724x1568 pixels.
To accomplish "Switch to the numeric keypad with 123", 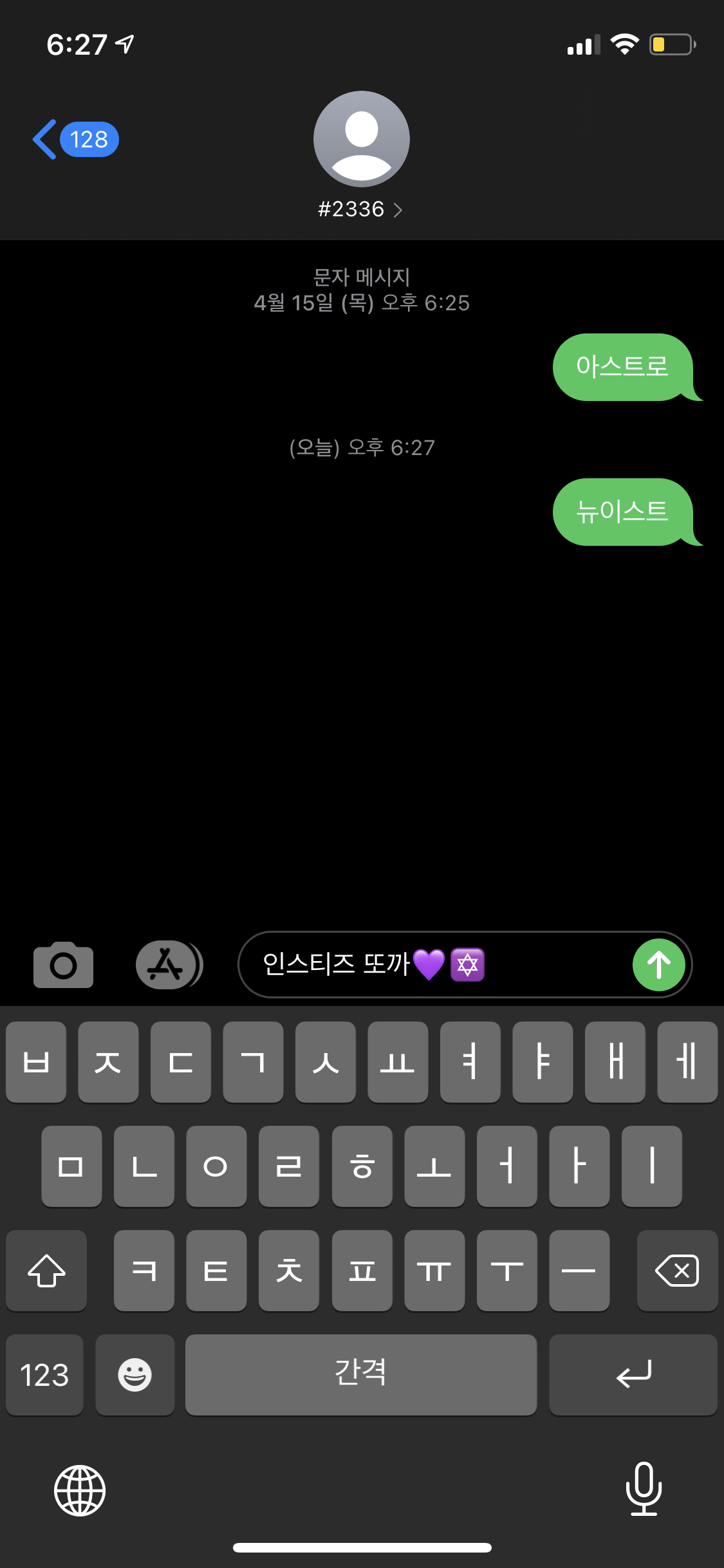I will point(44,1375).
